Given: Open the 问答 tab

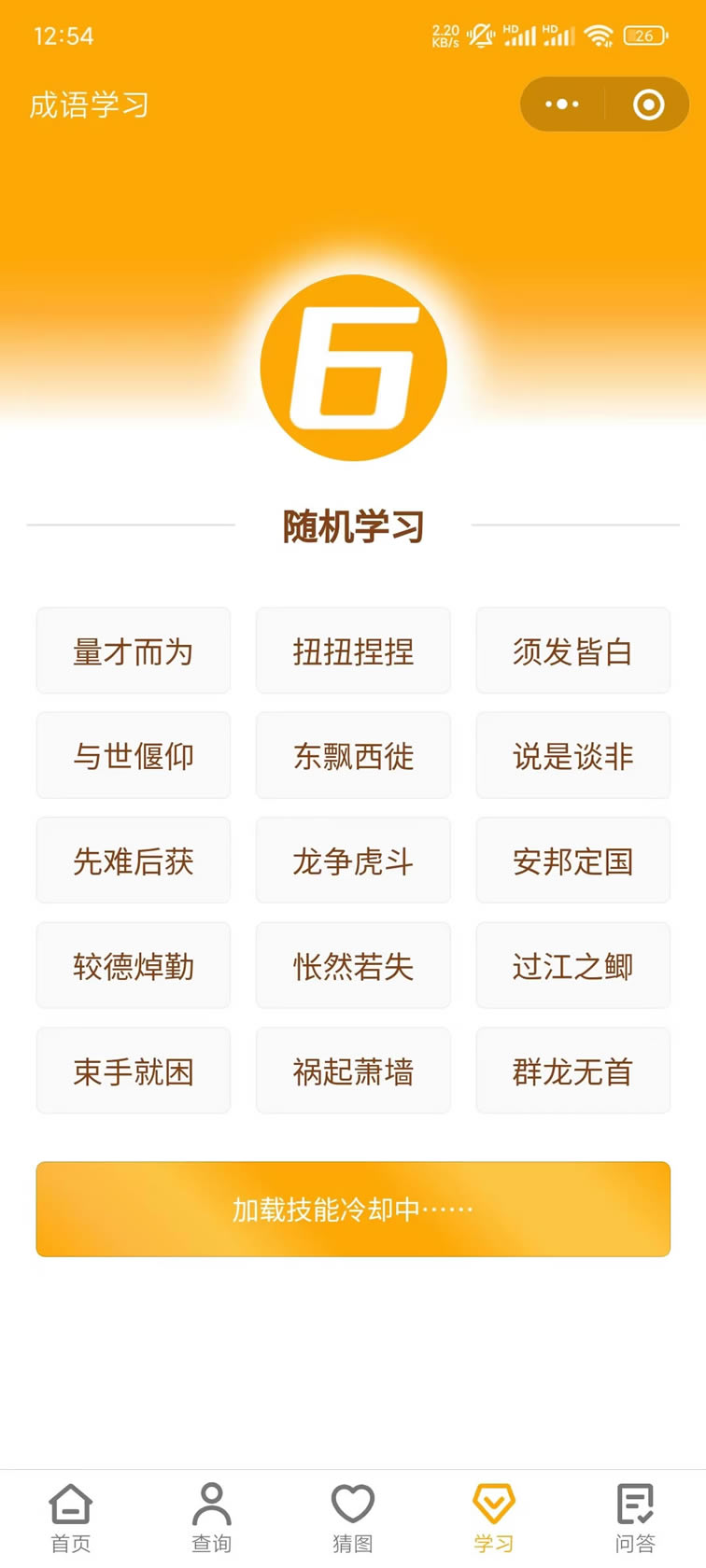Looking at the screenshot, I should (635, 1518).
